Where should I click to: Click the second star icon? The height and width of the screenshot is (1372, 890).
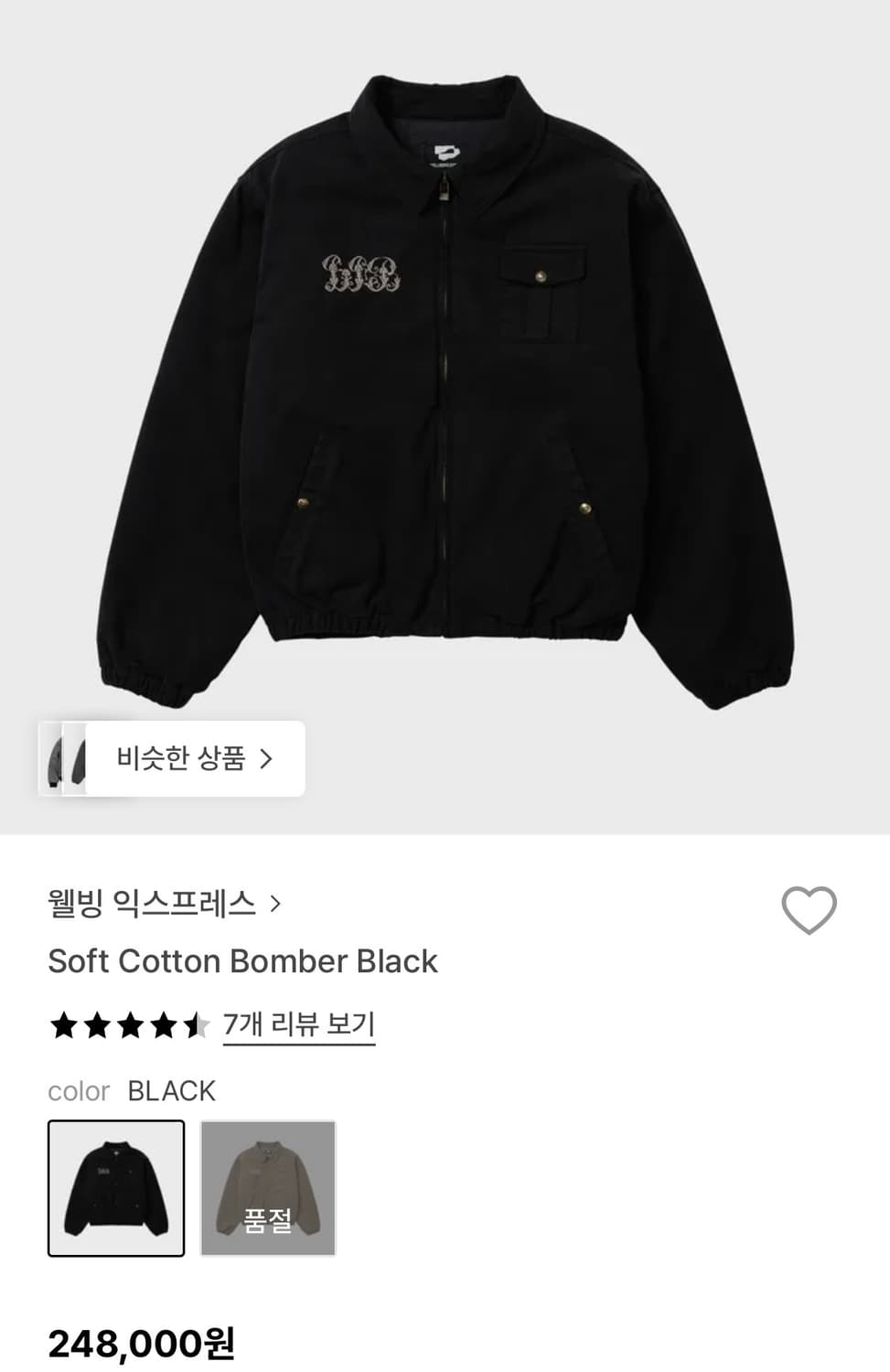95,1025
